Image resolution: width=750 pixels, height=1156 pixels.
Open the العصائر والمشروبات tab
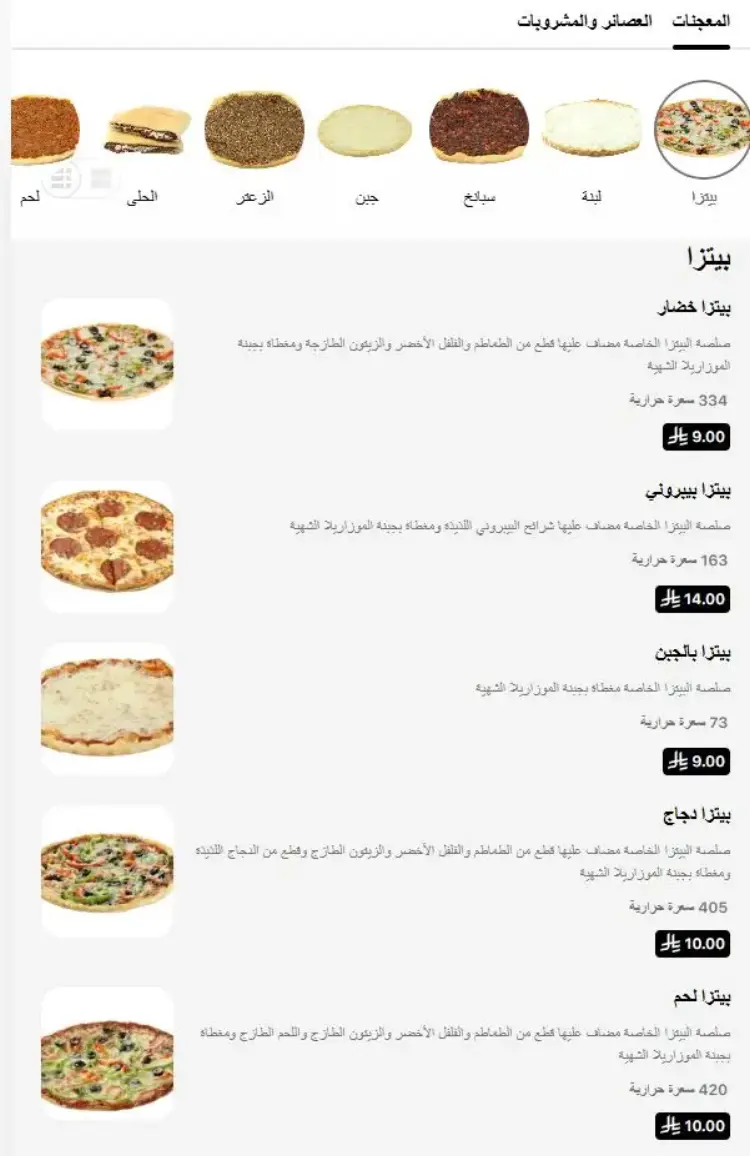(584, 22)
